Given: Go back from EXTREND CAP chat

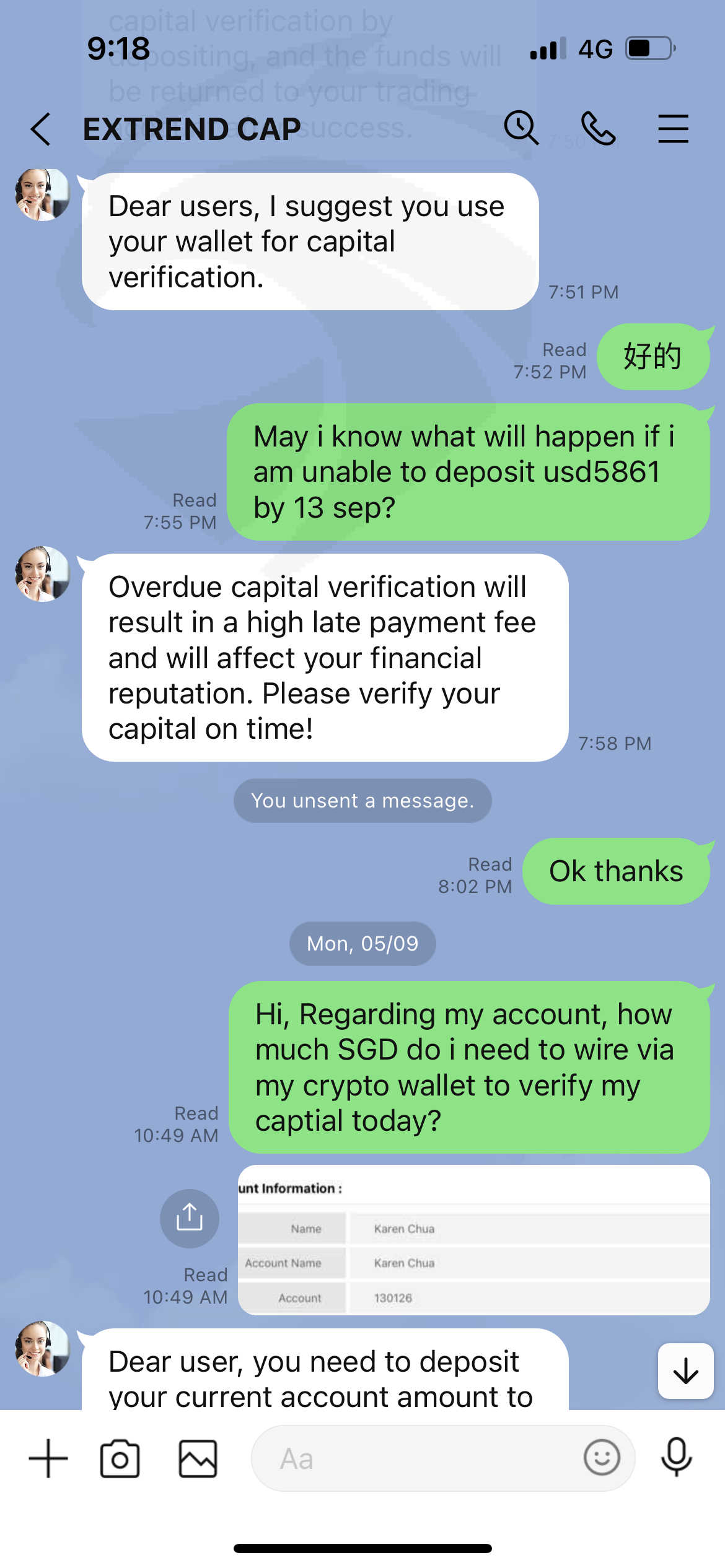Looking at the screenshot, I should click(41, 129).
